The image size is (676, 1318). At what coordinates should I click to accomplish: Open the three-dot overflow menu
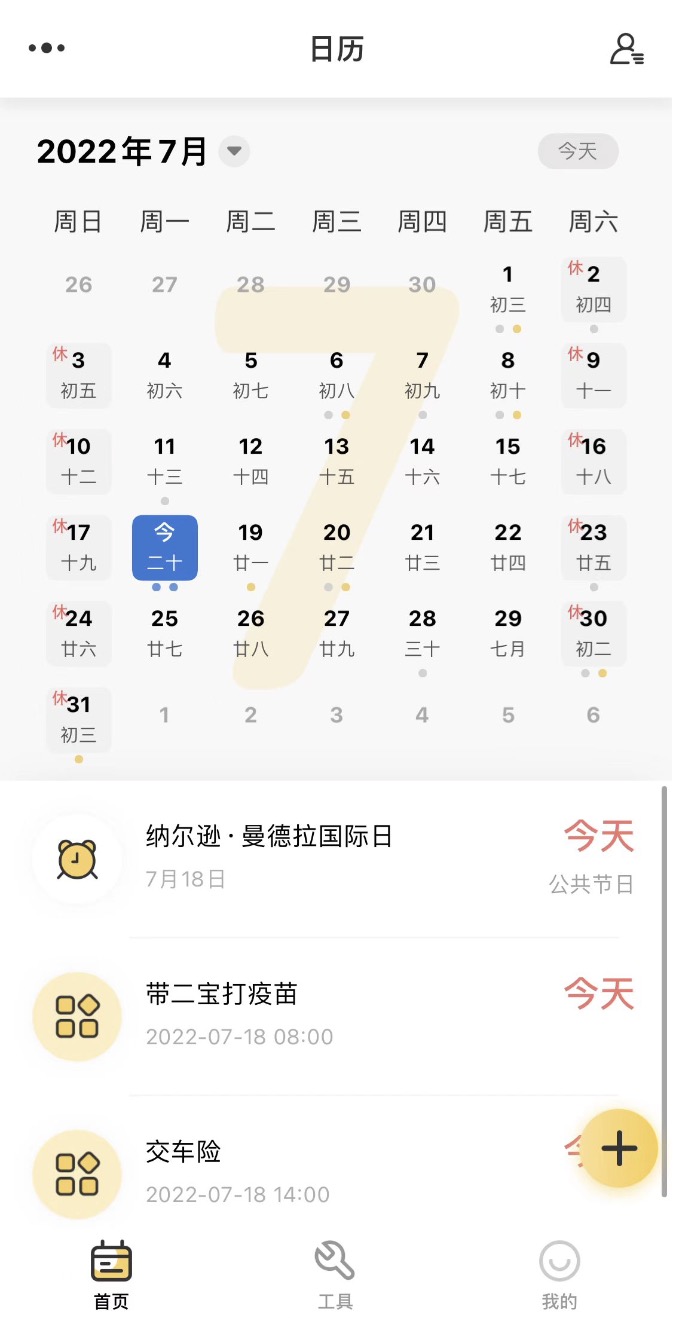(x=47, y=48)
